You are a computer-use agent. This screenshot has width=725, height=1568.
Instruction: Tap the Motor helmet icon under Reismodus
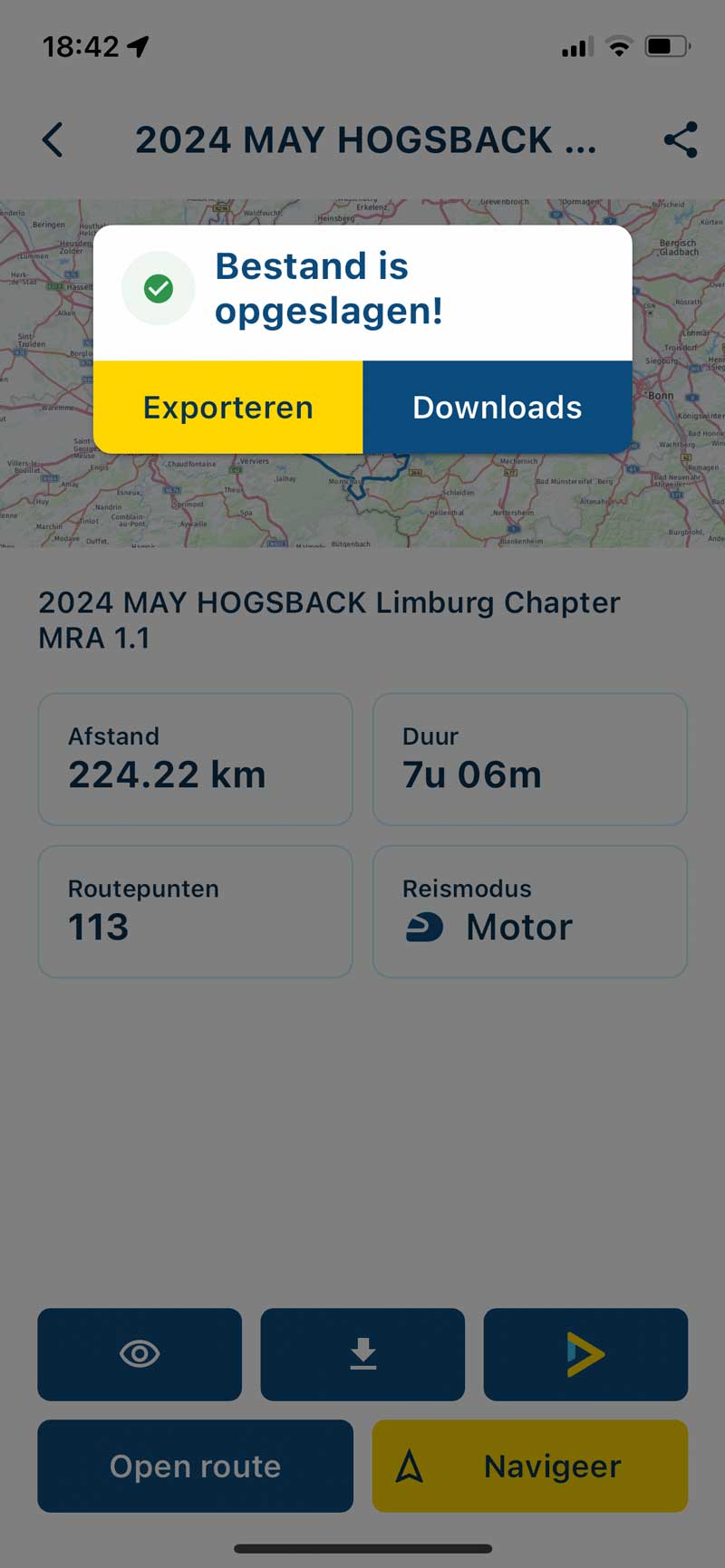[x=426, y=926]
